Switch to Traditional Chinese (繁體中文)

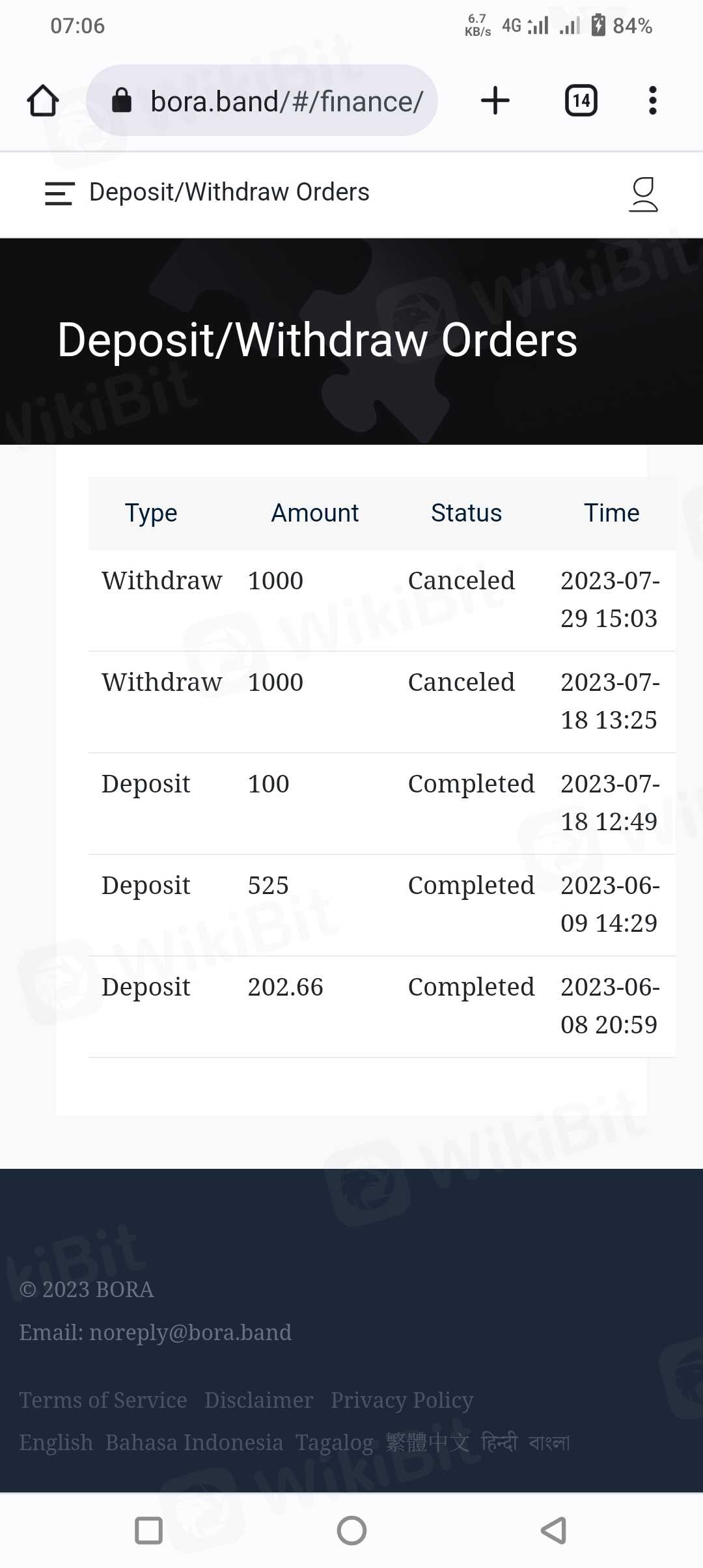[427, 1442]
